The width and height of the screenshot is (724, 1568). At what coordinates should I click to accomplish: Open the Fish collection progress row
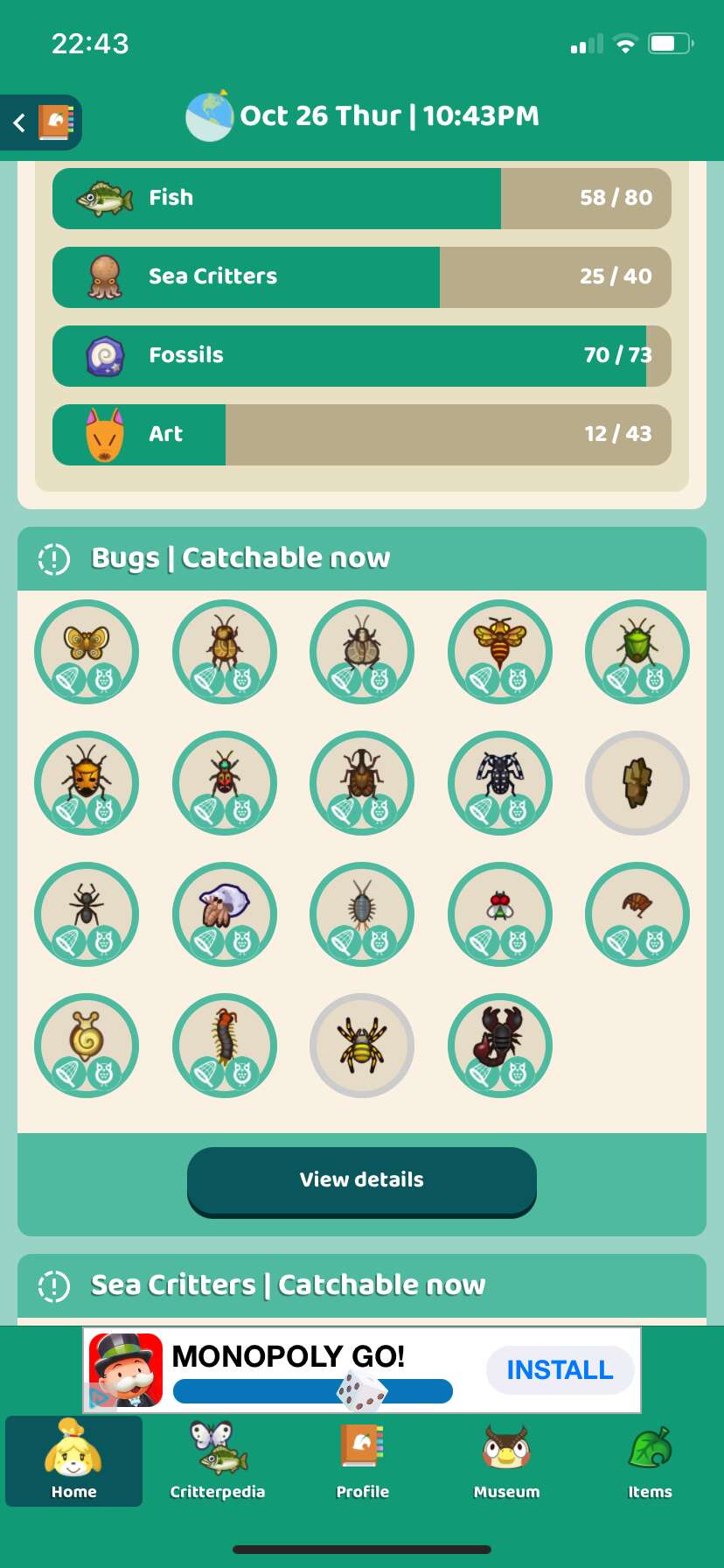pyautogui.click(x=362, y=199)
